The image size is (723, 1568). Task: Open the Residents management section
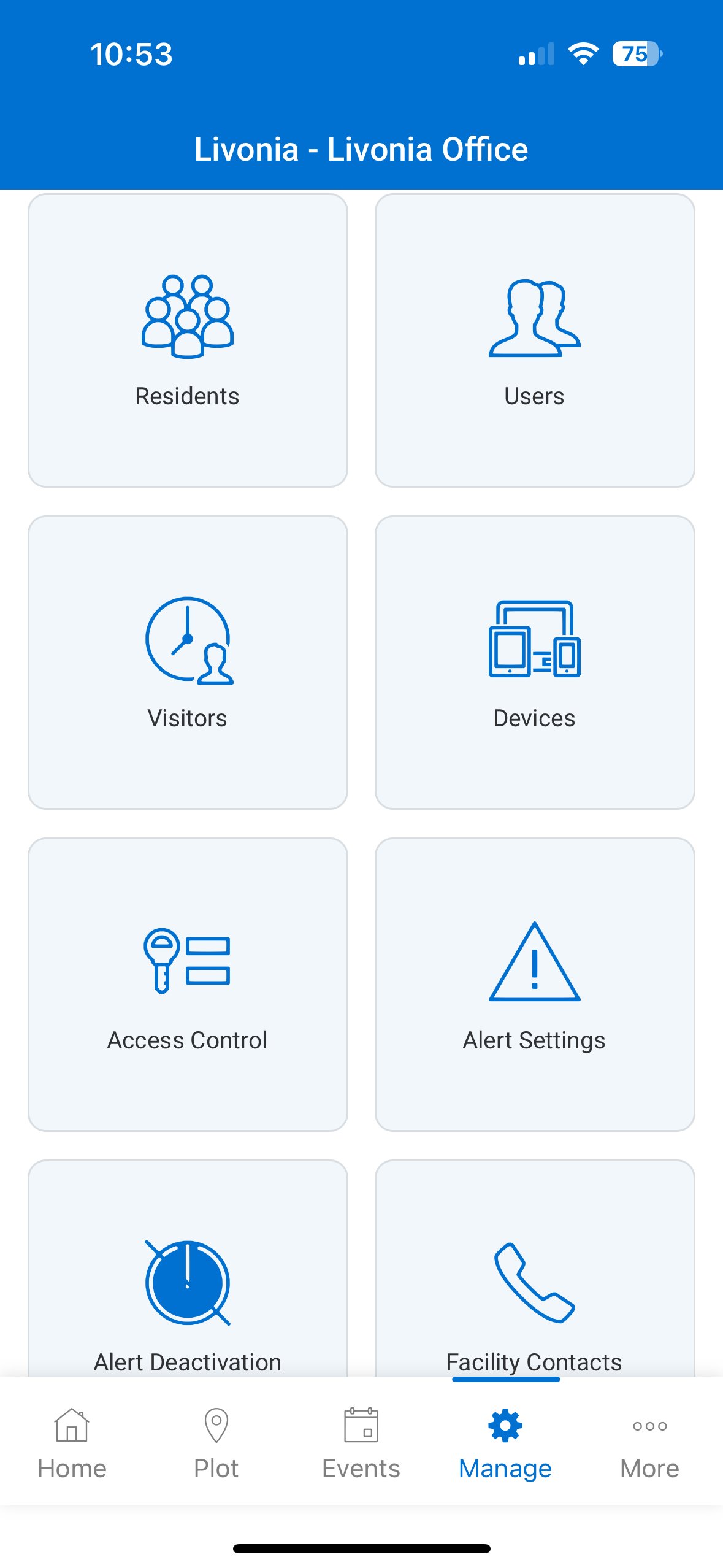click(187, 319)
